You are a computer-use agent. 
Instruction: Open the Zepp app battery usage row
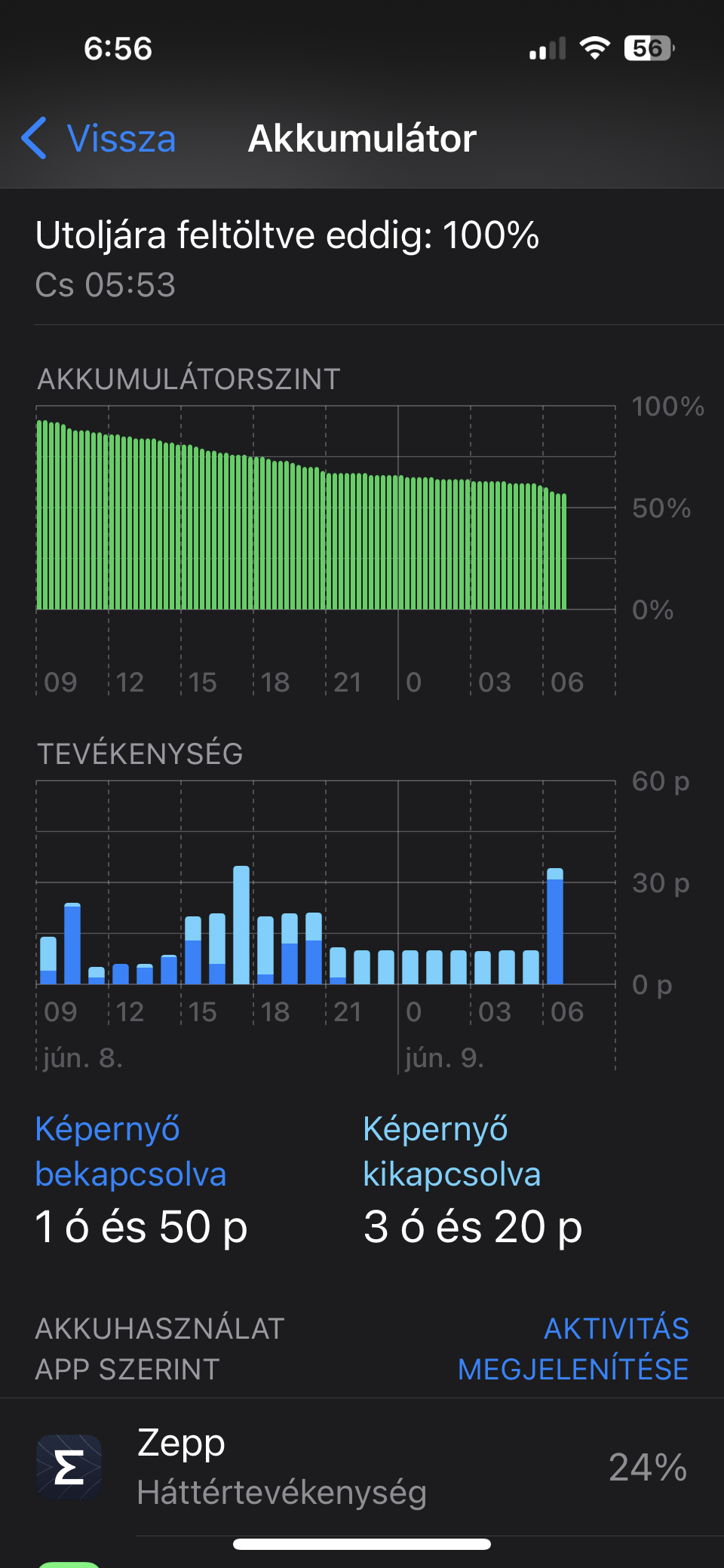tap(362, 1467)
